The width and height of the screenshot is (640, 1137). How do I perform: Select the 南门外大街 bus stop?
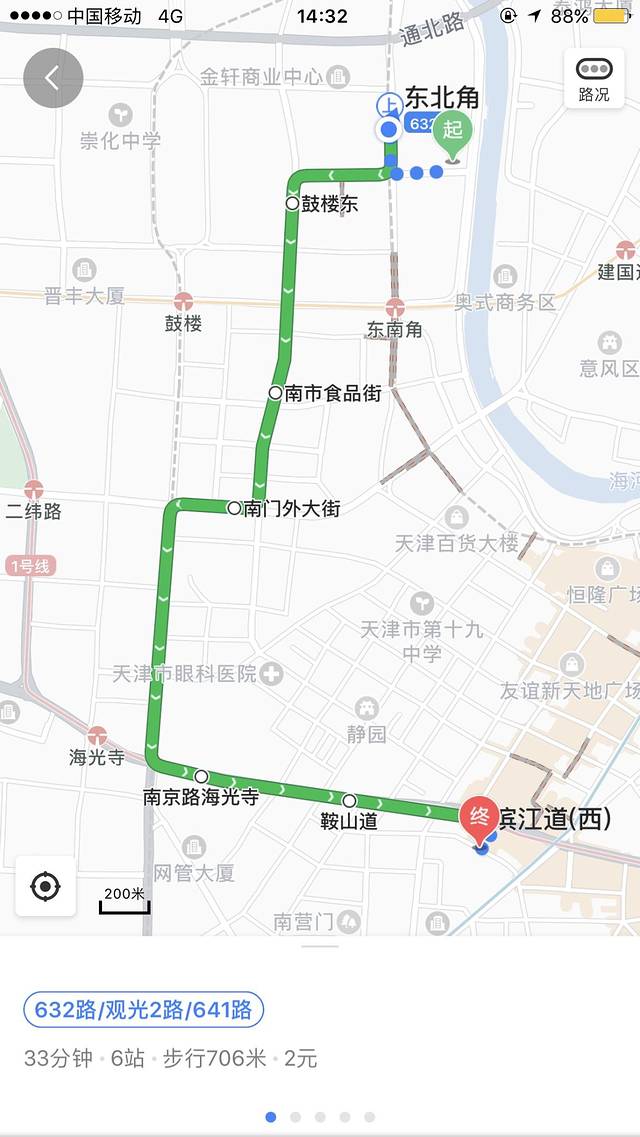[x=234, y=508]
